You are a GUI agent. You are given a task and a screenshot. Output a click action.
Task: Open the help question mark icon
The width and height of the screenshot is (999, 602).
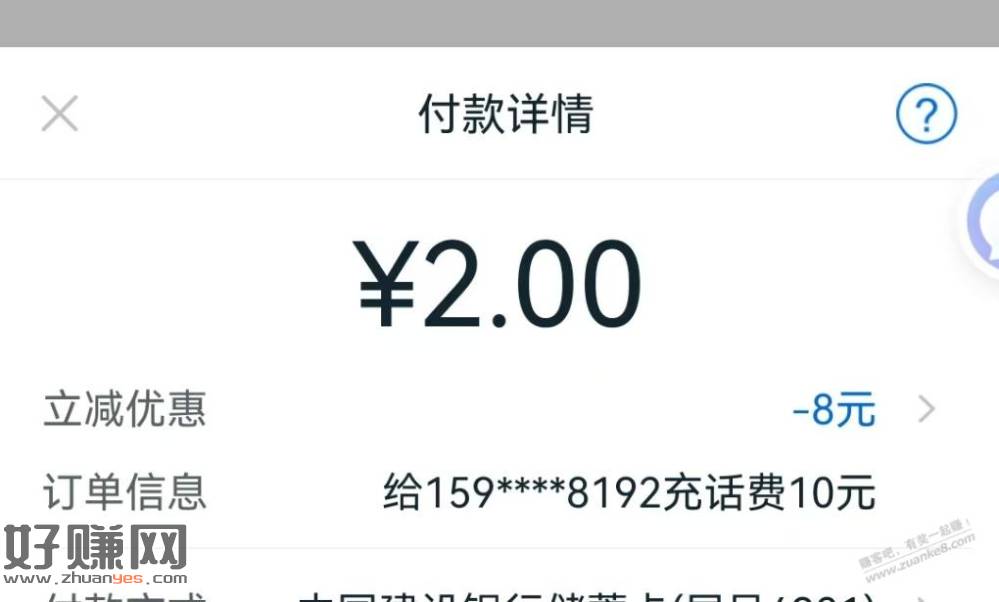pyautogui.click(x=925, y=115)
